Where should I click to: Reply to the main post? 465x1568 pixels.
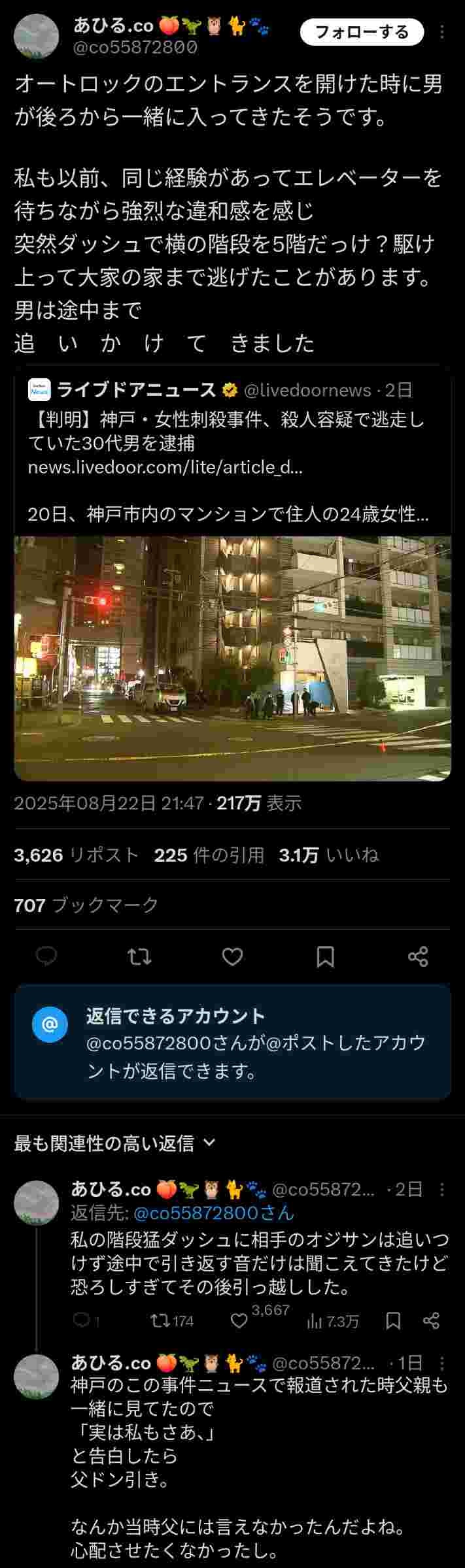point(46,957)
